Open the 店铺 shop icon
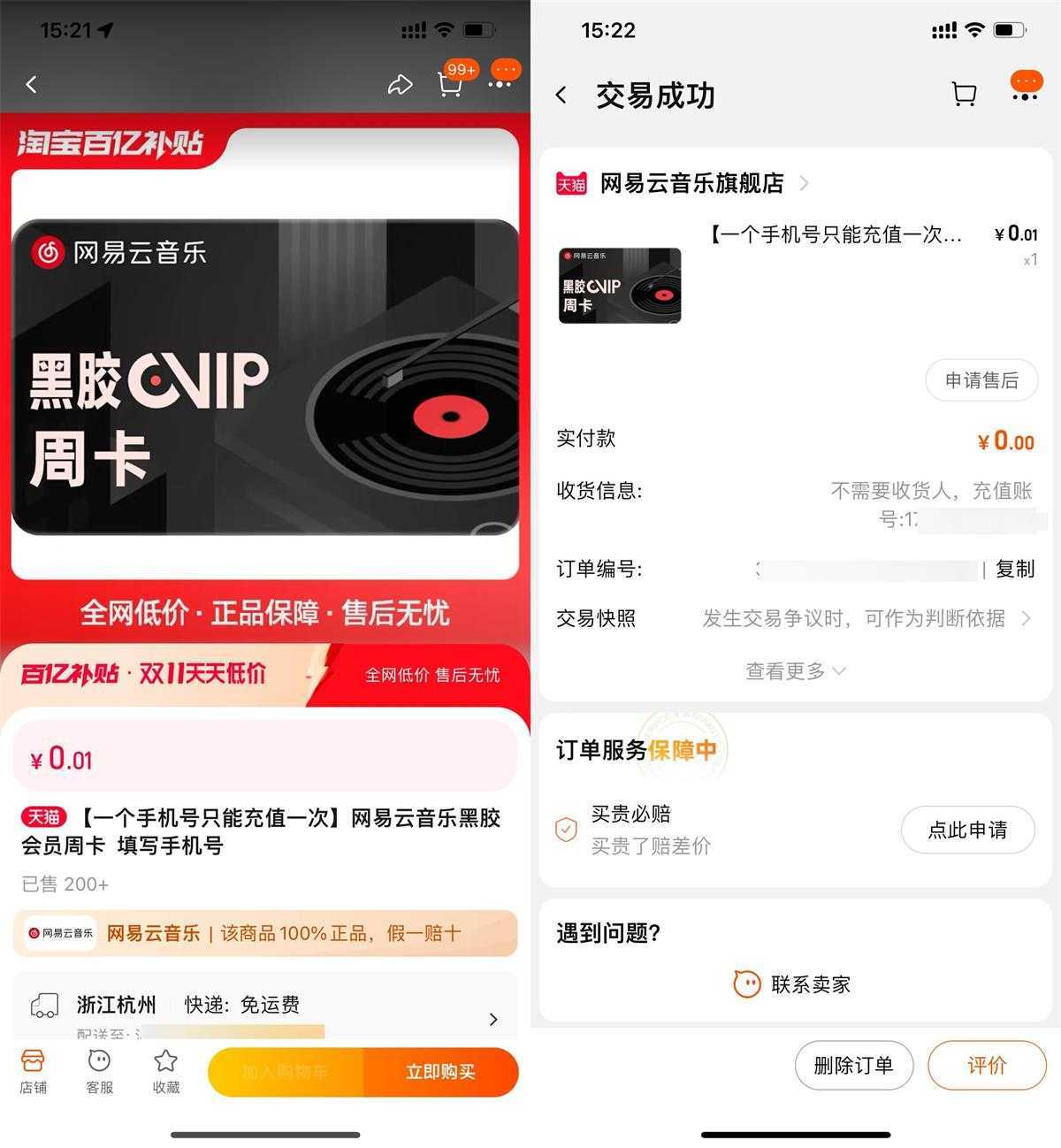The width and height of the screenshot is (1061, 1148). point(33,1071)
